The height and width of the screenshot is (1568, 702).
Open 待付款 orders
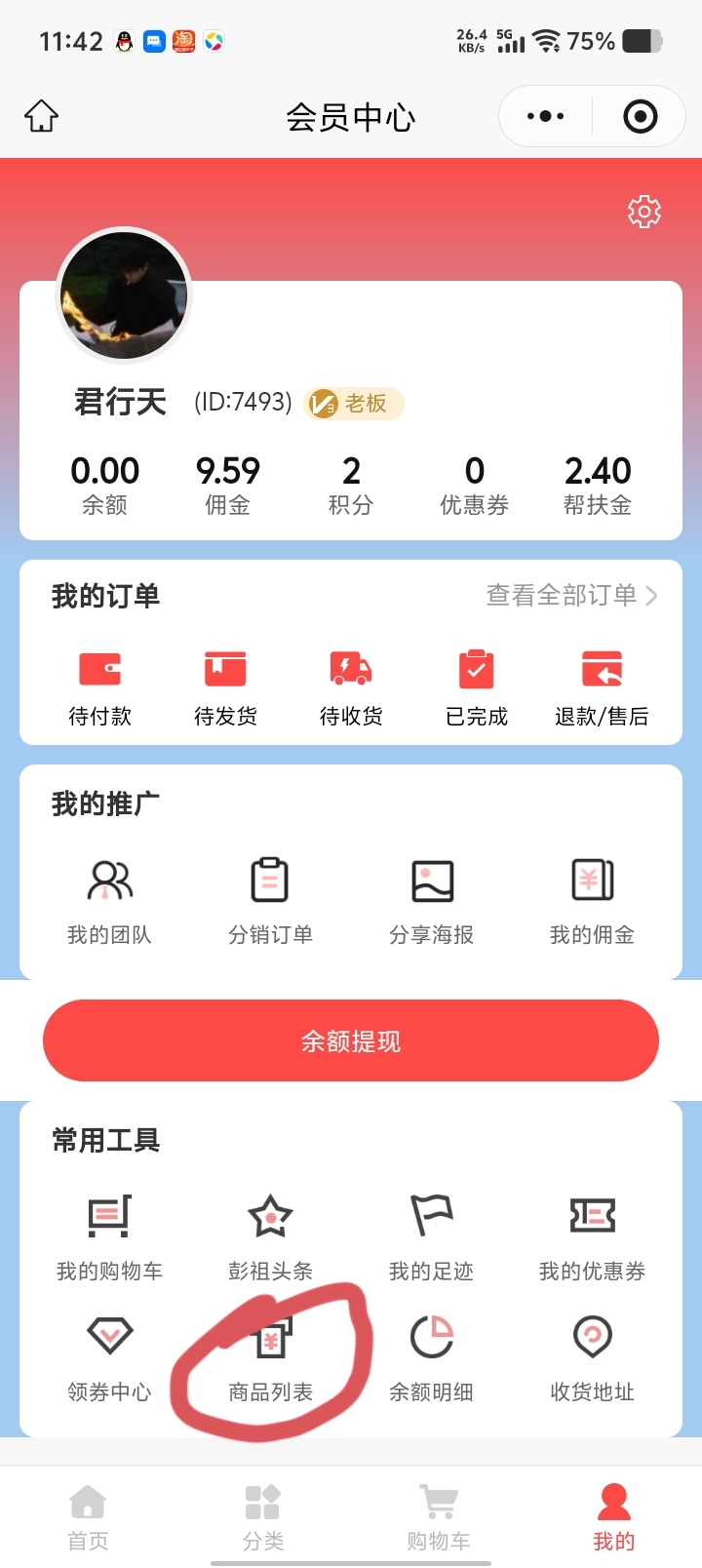99,688
